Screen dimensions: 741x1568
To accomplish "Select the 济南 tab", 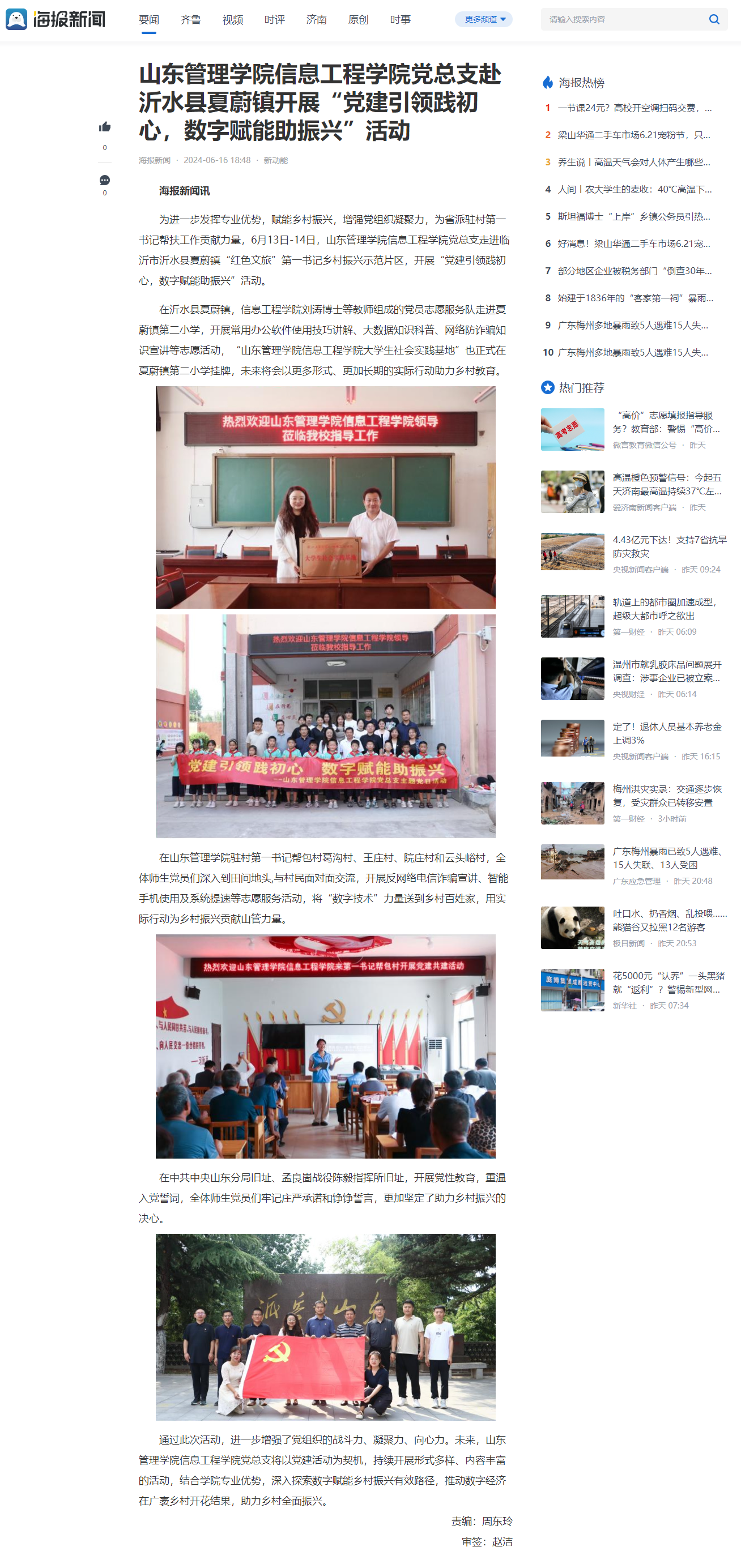I will tap(316, 19).
